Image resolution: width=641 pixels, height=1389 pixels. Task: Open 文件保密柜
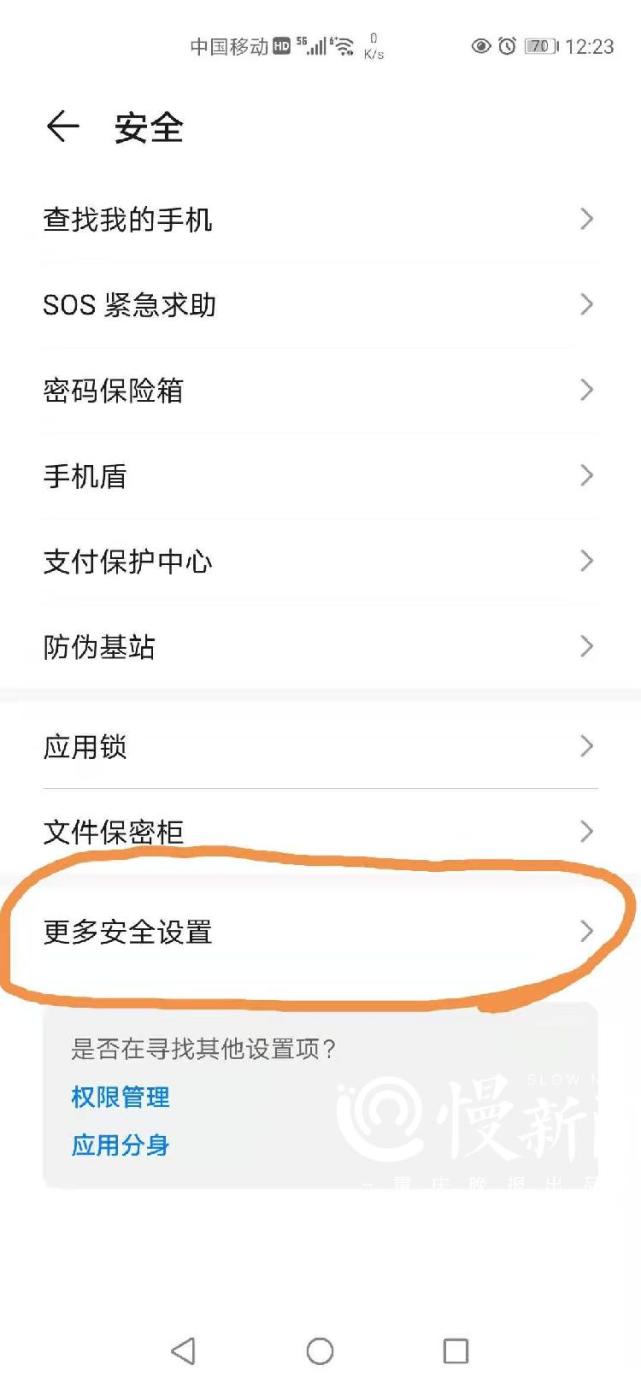pos(320,831)
